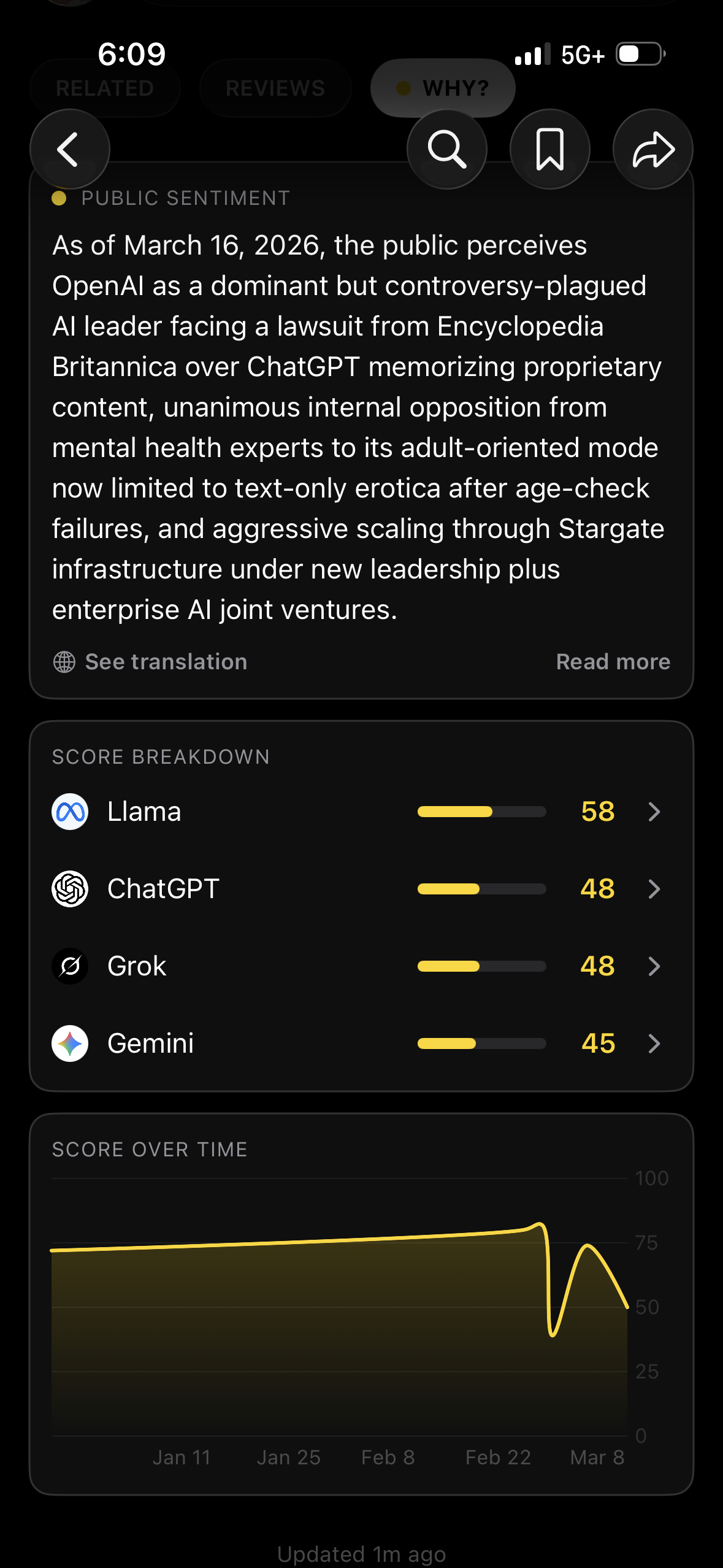Expand sentiment text with Read more
723x1568 pixels.
click(x=613, y=662)
